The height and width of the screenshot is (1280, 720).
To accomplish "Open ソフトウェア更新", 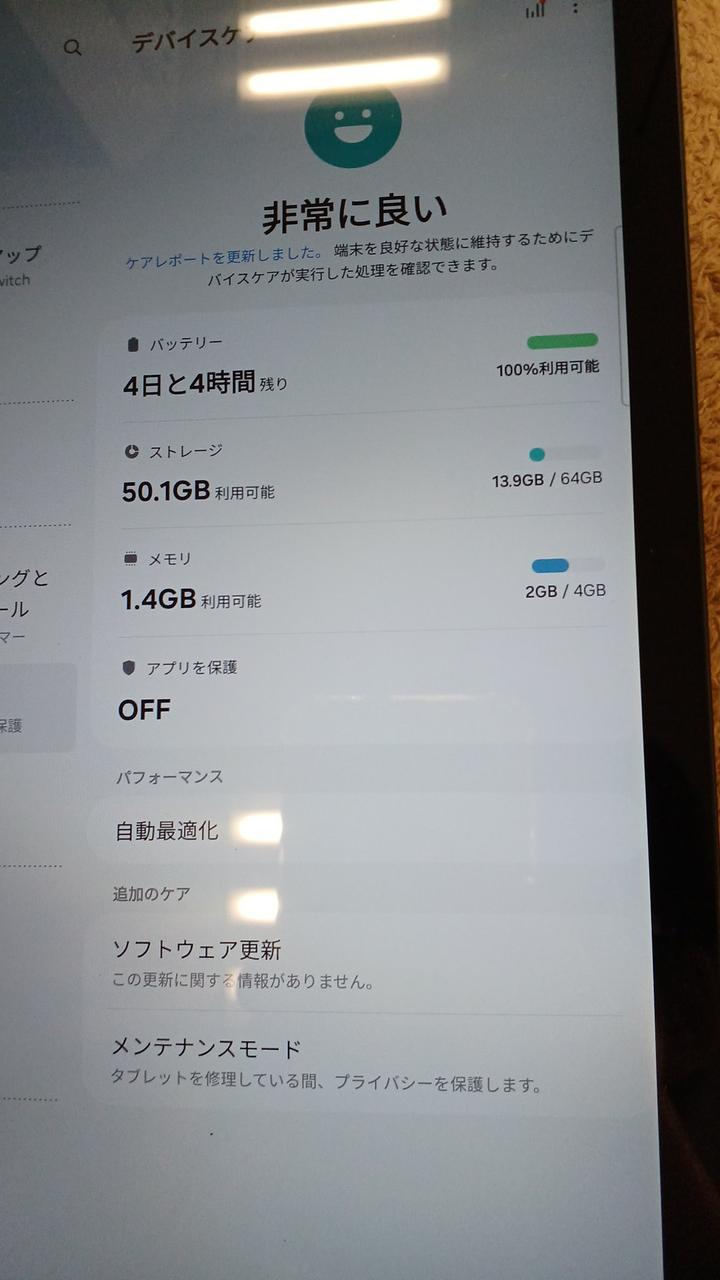I will click(x=360, y=962).
